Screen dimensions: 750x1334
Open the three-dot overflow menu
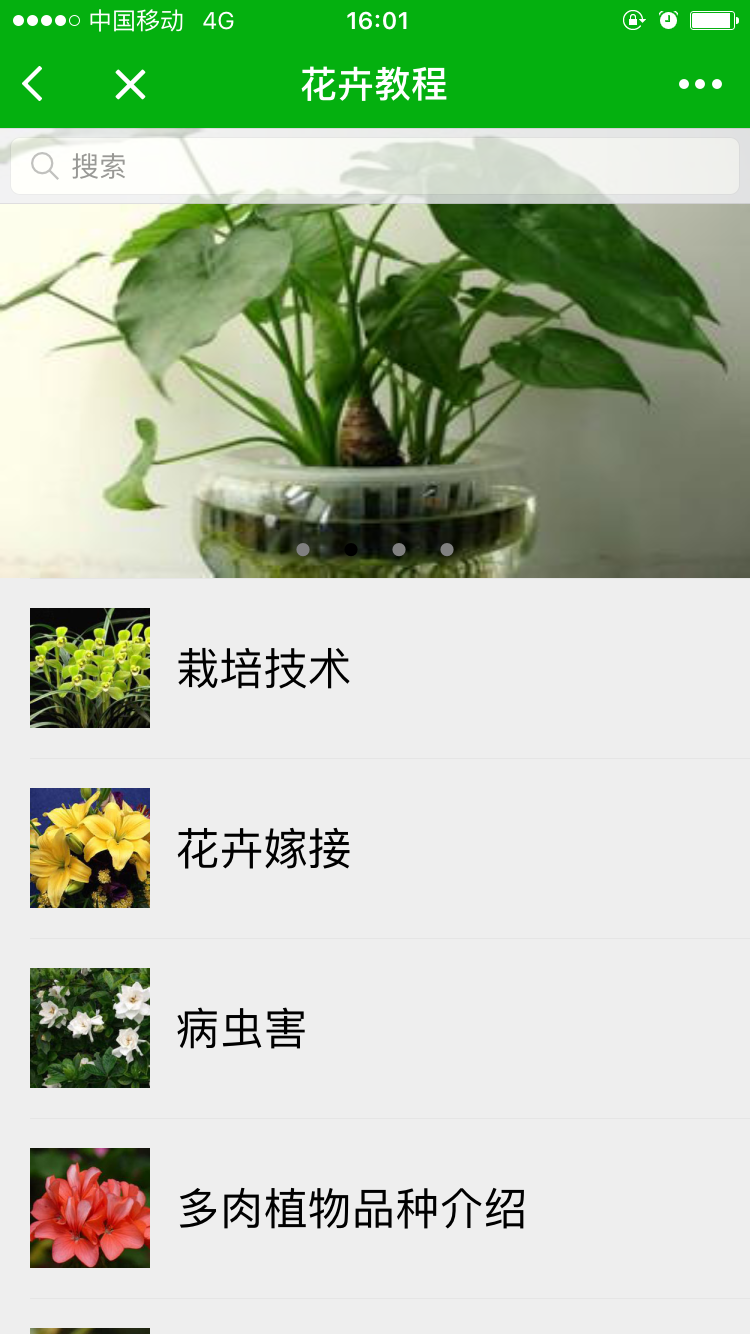(700, 85)
